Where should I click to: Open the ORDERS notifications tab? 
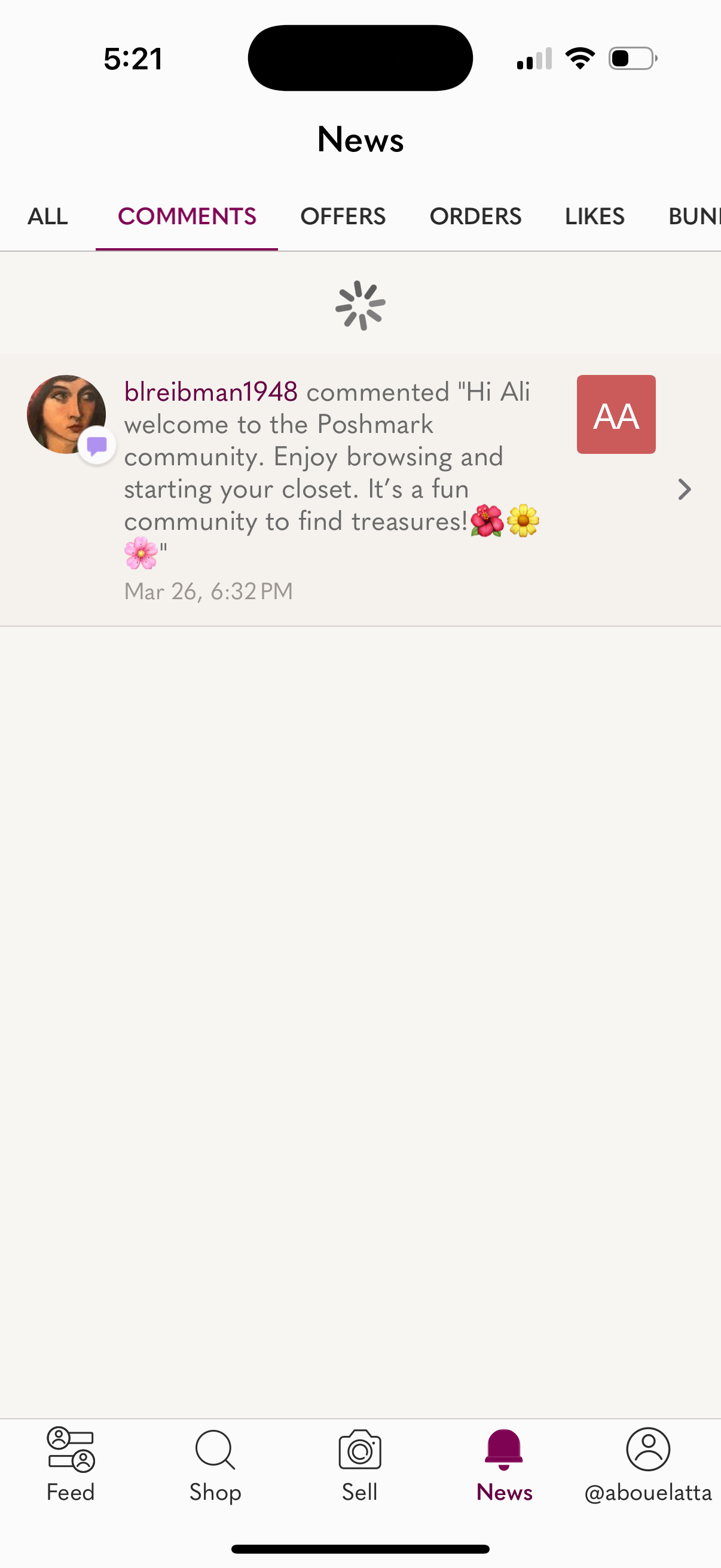coord(475,216)
